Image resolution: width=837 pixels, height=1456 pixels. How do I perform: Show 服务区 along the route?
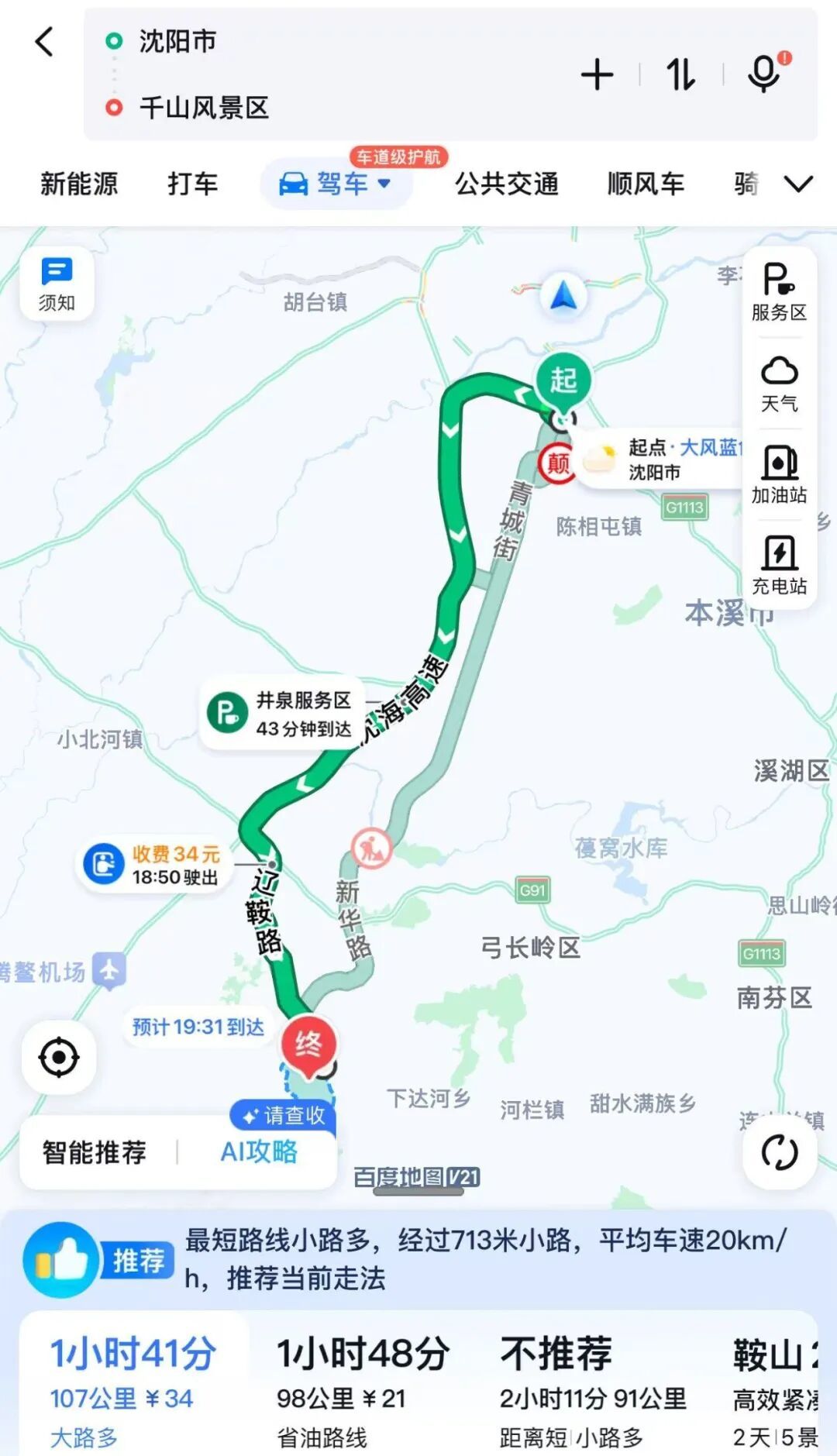[x=779, y=292]
